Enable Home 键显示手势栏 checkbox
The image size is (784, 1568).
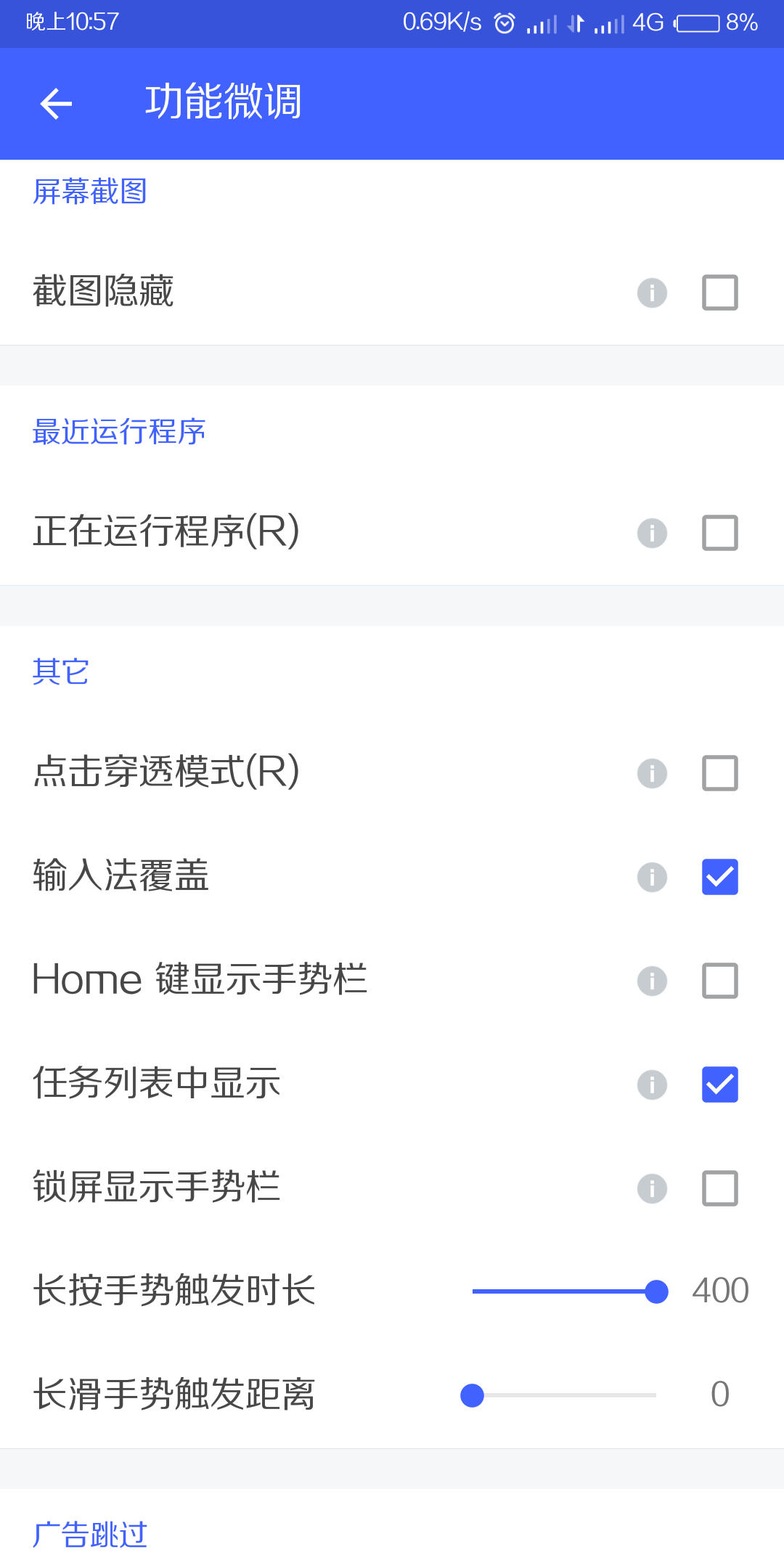point(719,981)
